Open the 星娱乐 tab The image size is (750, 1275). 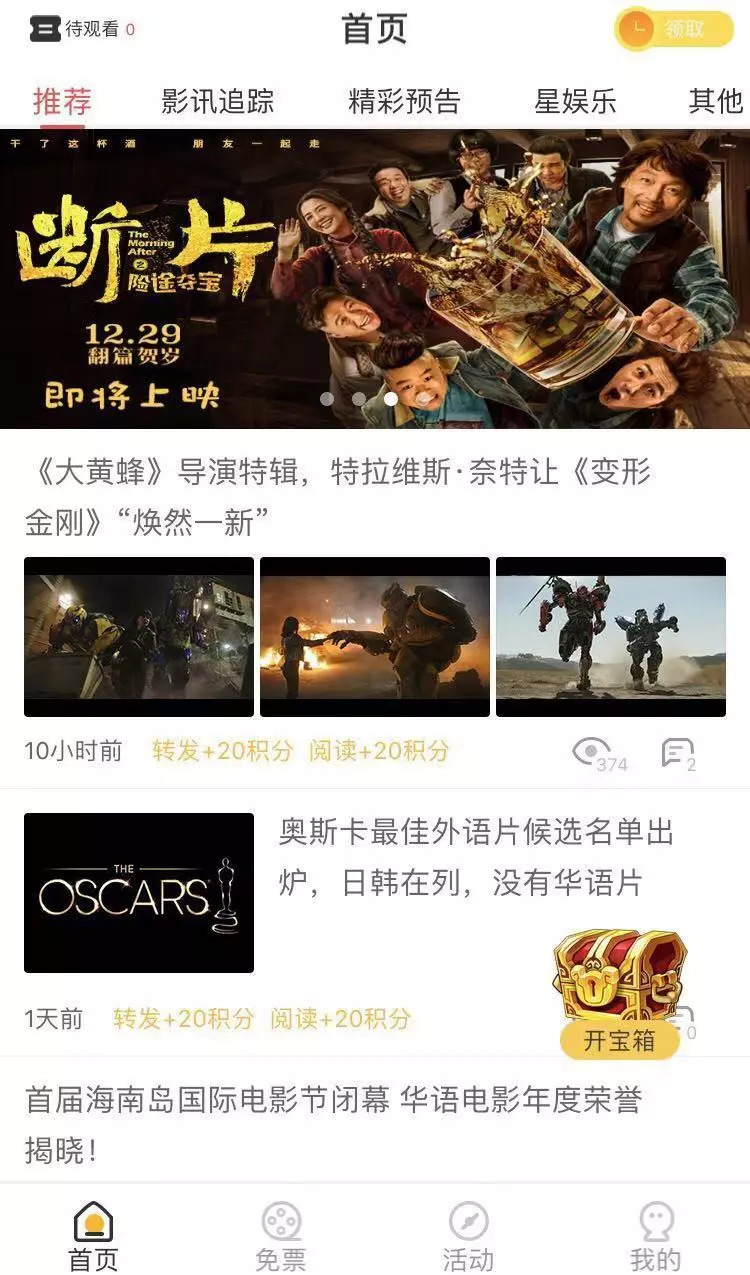coord(575,101)
